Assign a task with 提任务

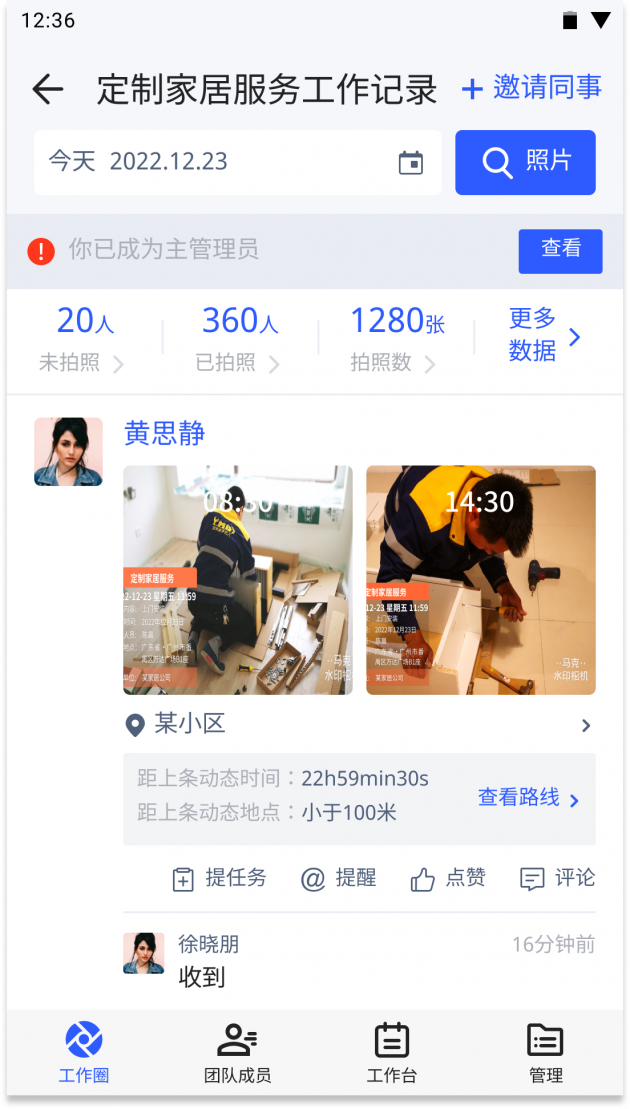[x=220, y=878]
